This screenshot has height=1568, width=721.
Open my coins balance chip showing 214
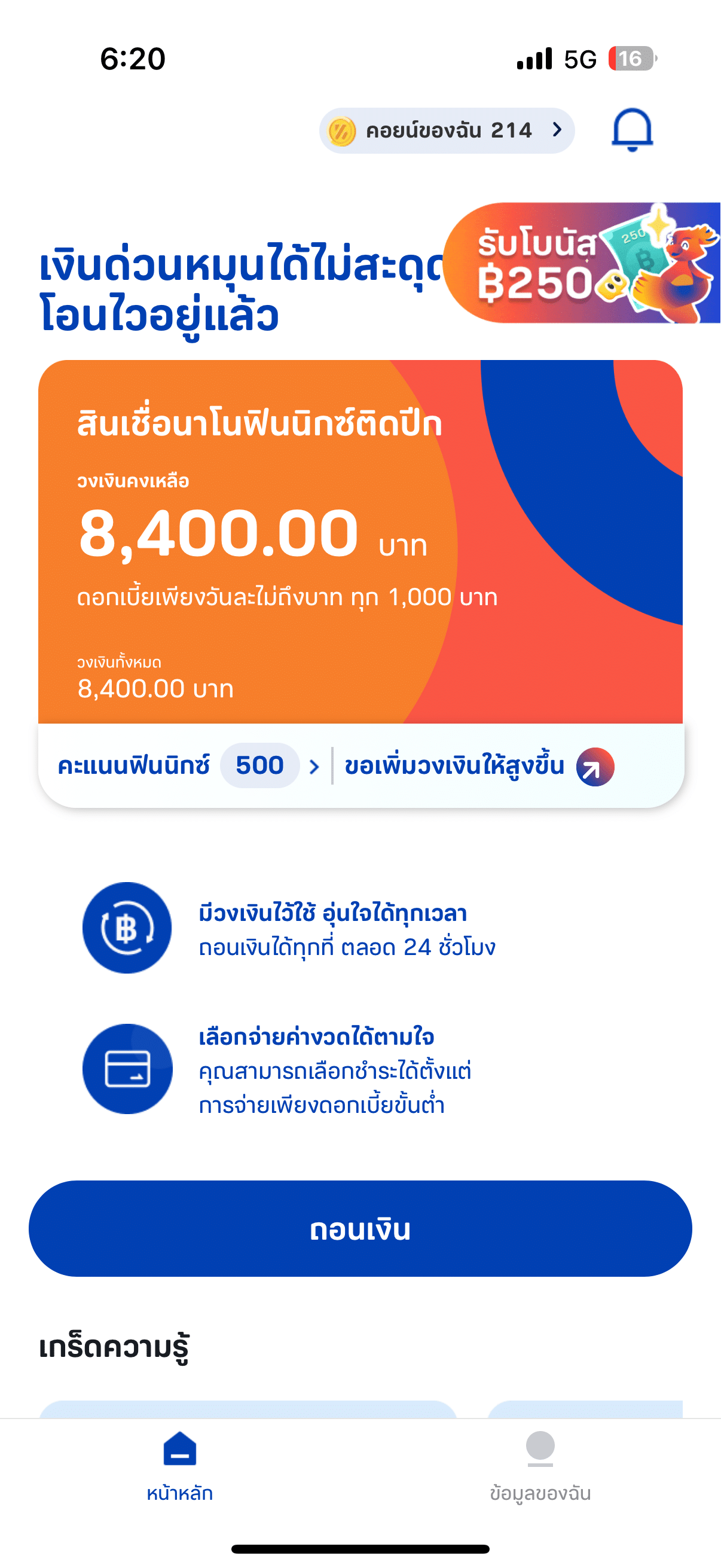coord(447,130)
